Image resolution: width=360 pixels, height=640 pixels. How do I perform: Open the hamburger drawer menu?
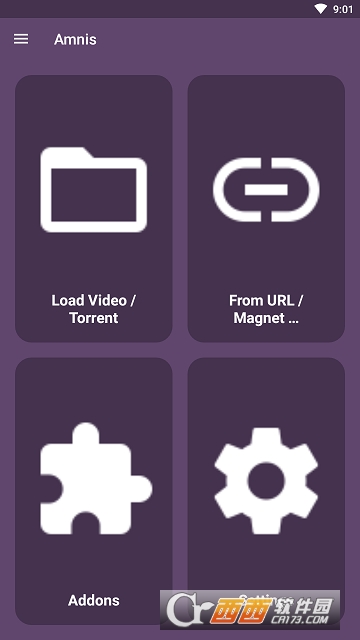click(21, 39)
